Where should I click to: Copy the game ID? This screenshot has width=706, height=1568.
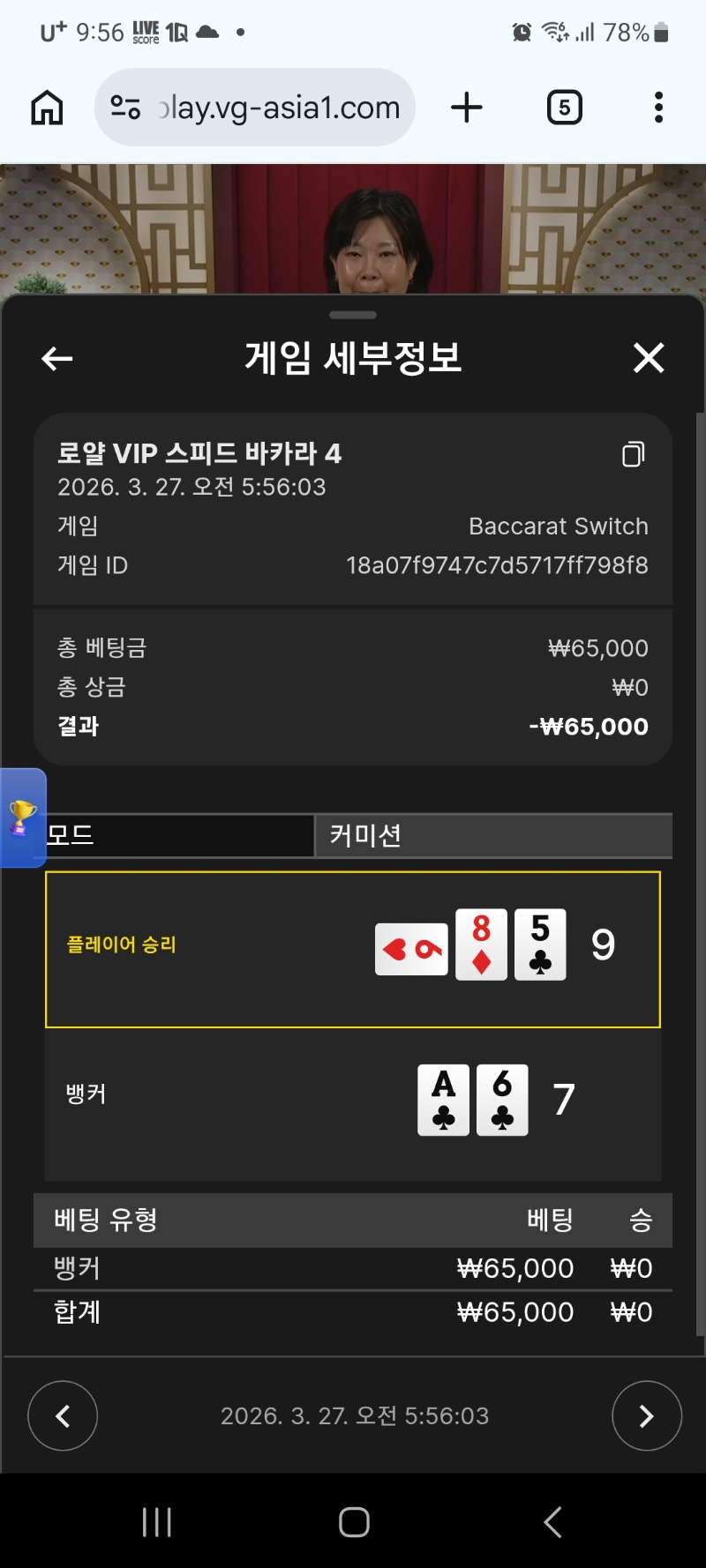[633, 454]
